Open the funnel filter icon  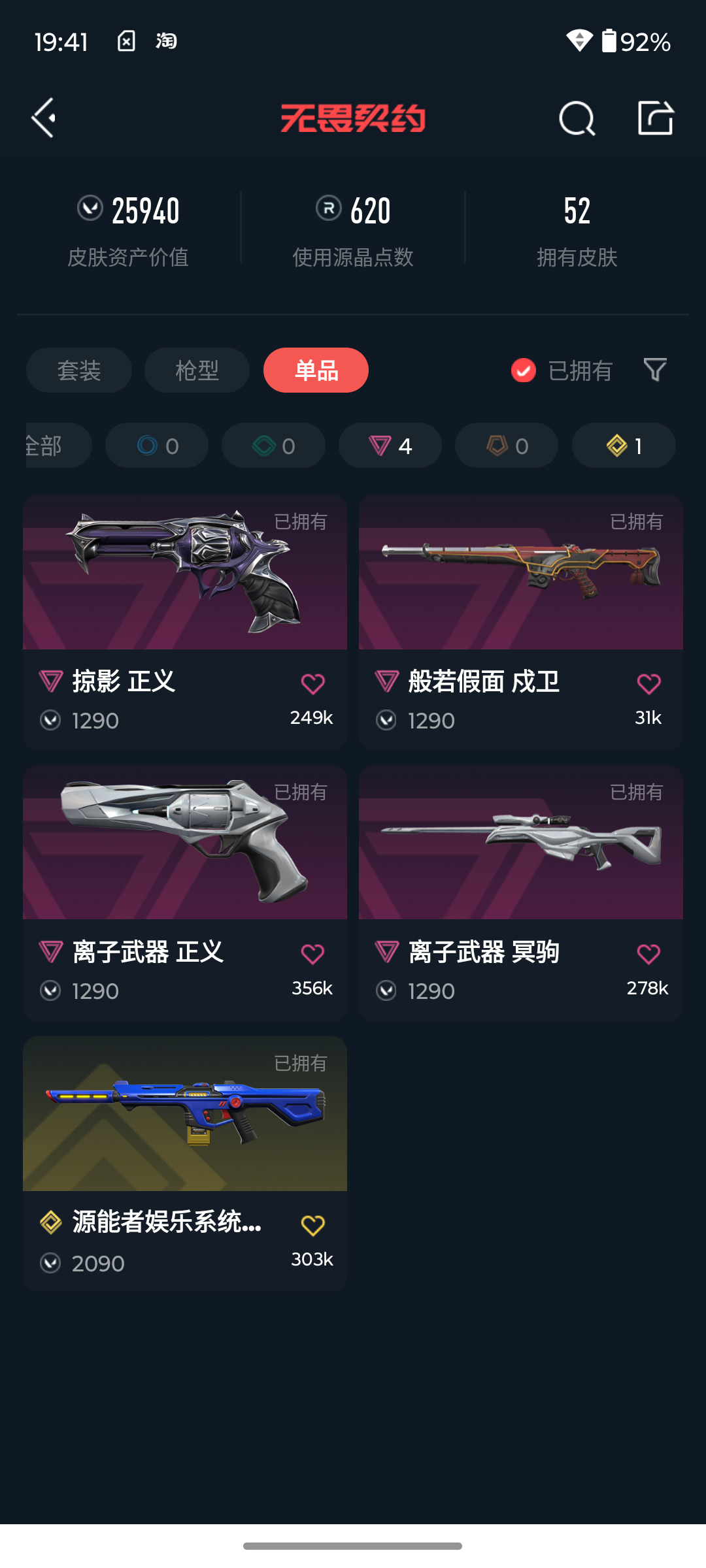(x=655, y=370)
